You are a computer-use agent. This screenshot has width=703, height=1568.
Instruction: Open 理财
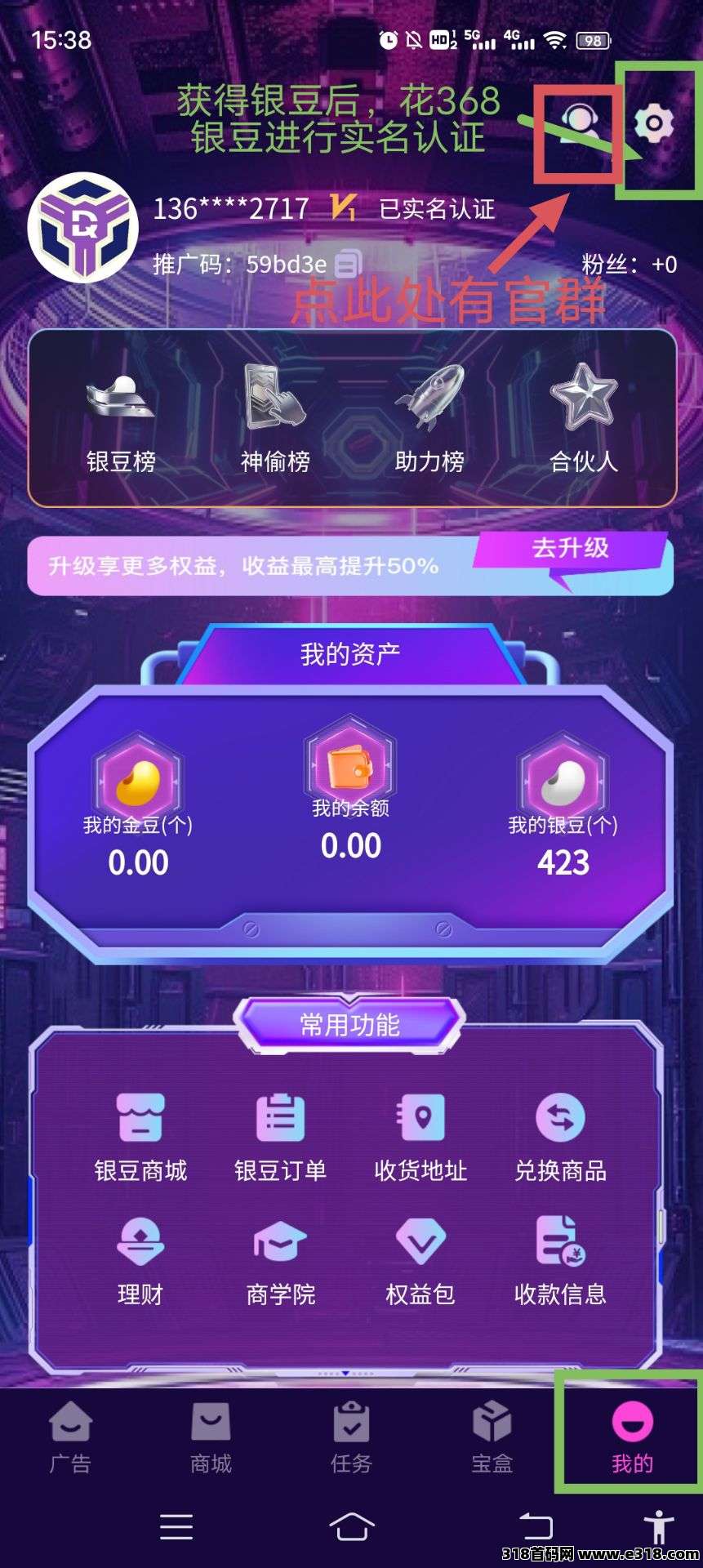tap(140, 1261)
